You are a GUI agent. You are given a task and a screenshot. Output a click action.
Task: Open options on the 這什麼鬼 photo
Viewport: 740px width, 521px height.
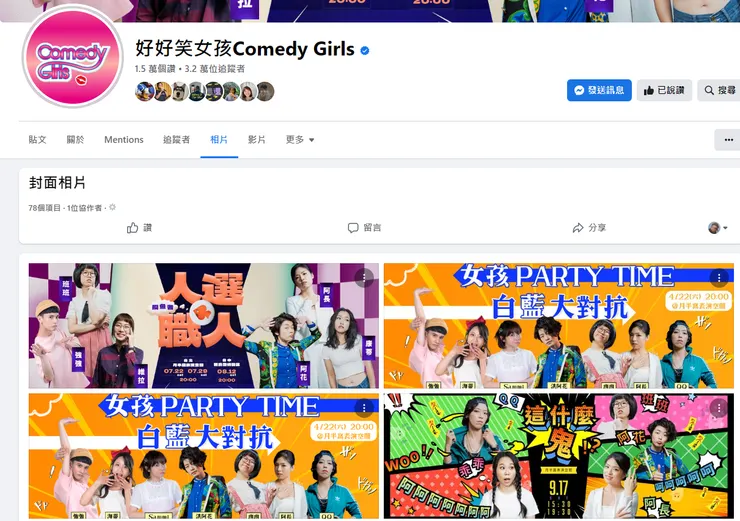coord(718,408)
